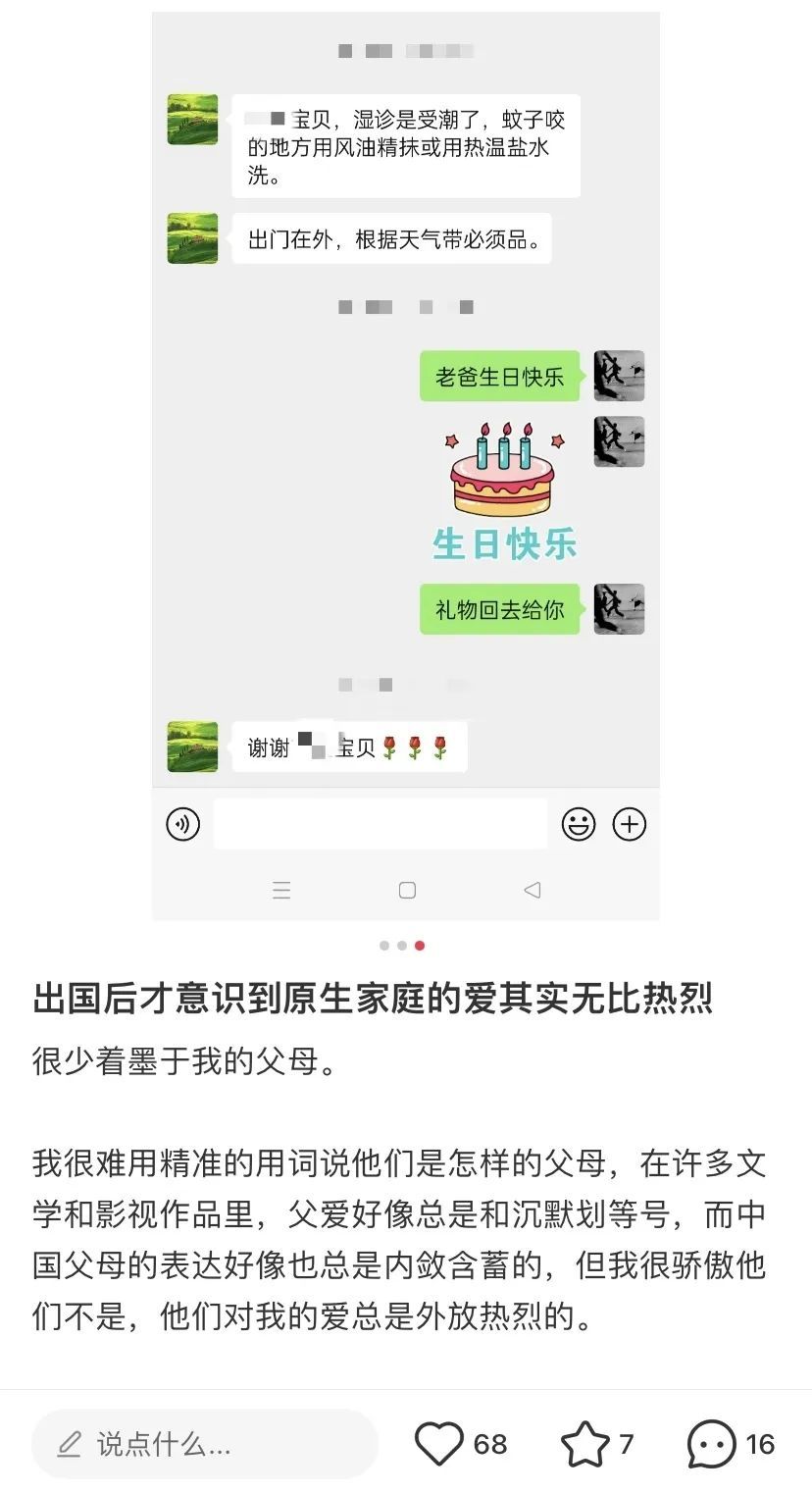Open the avatar next to 谢谢宝贝 message
This screenshot has height=1493, width=812.
[x=192, y=746]
